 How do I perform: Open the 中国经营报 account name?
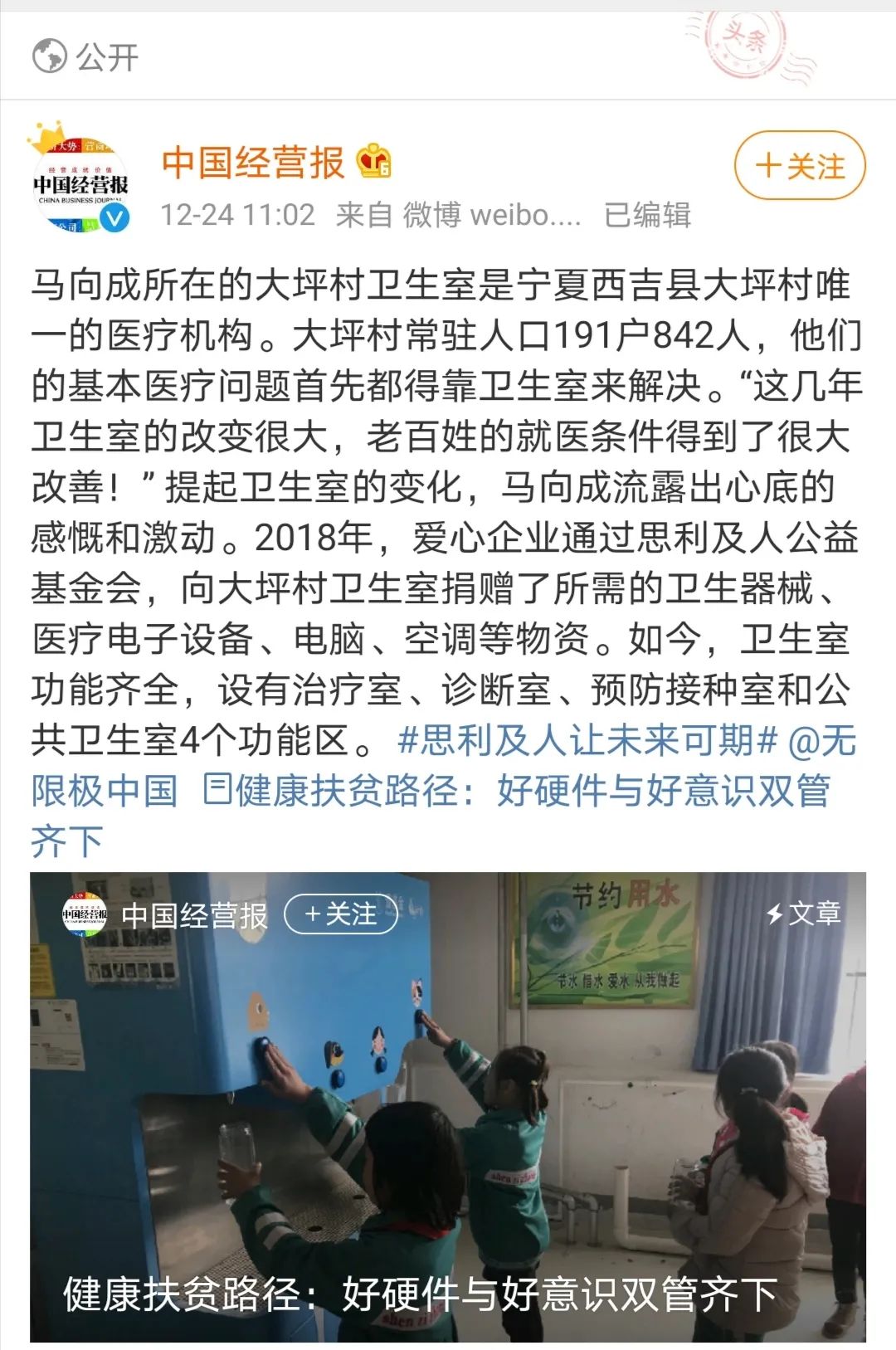coord(253,163)
